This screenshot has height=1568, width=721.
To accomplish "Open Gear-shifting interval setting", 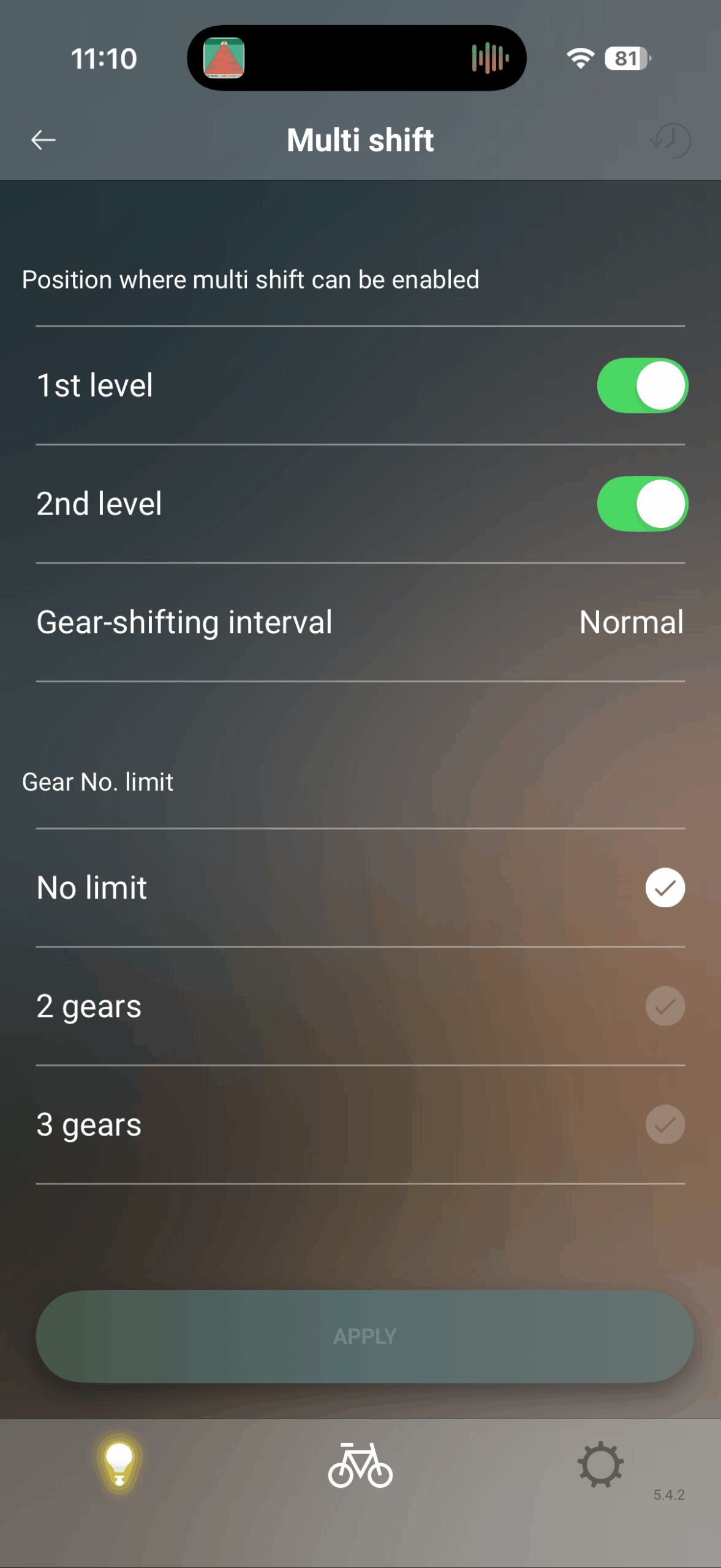I will coord(360,622).
